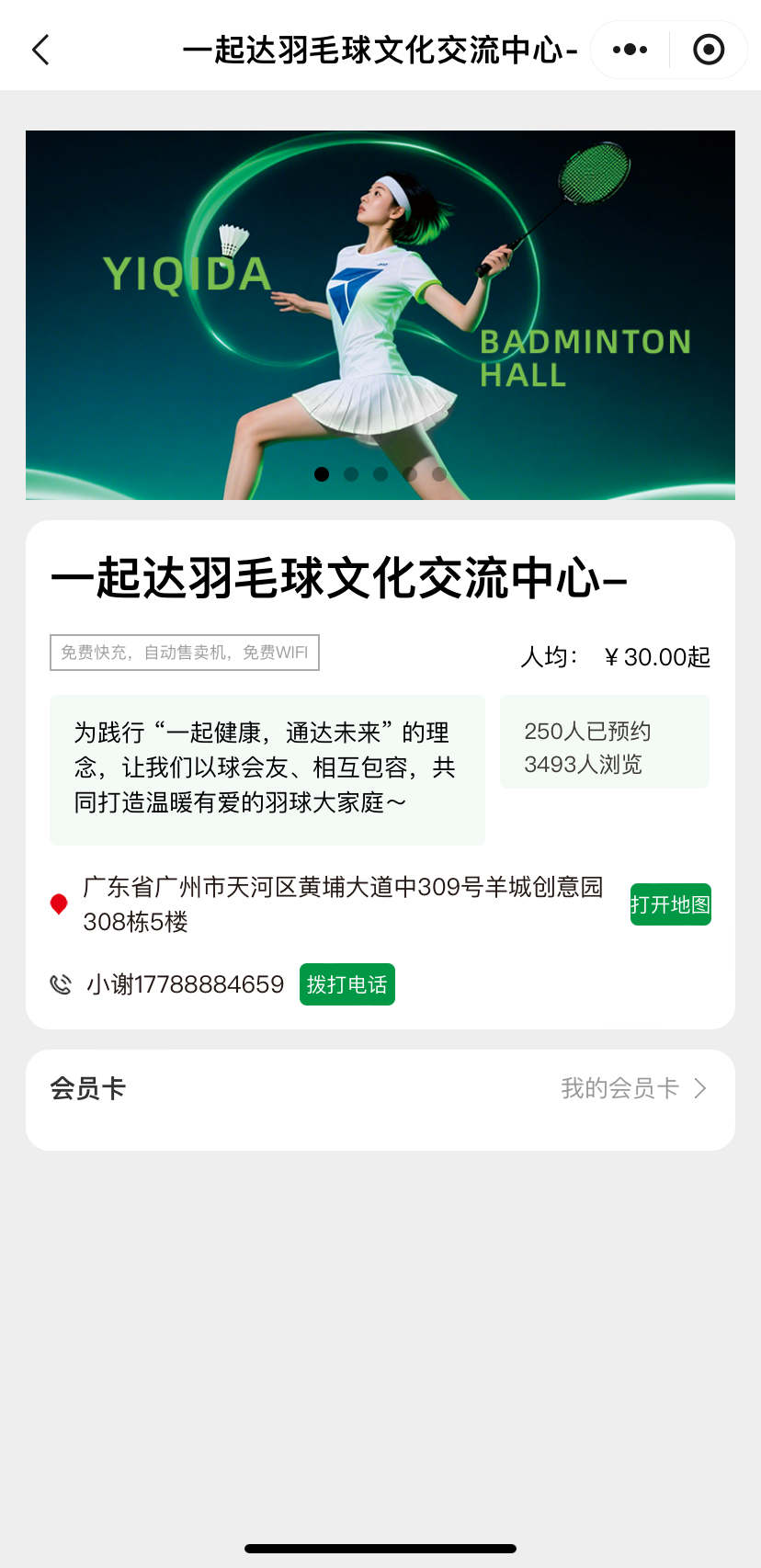
Task: Open the YIQIDA badminton hall banner
Action: pyautogui.click(x=380, y=315)
